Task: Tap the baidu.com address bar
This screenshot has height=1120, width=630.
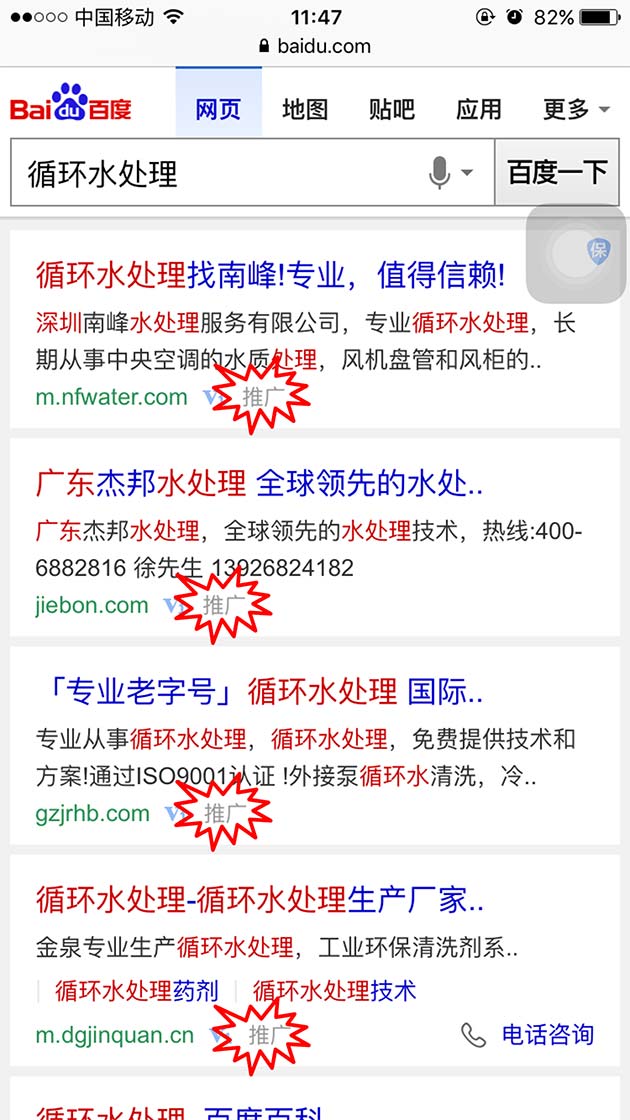Action: tap(315, 46)
